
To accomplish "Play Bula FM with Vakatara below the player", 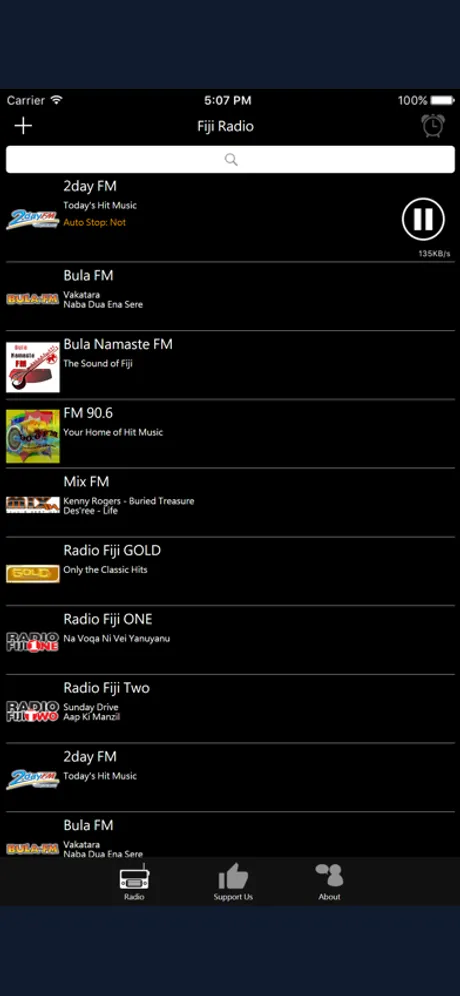I will click(x=230, y=297).
